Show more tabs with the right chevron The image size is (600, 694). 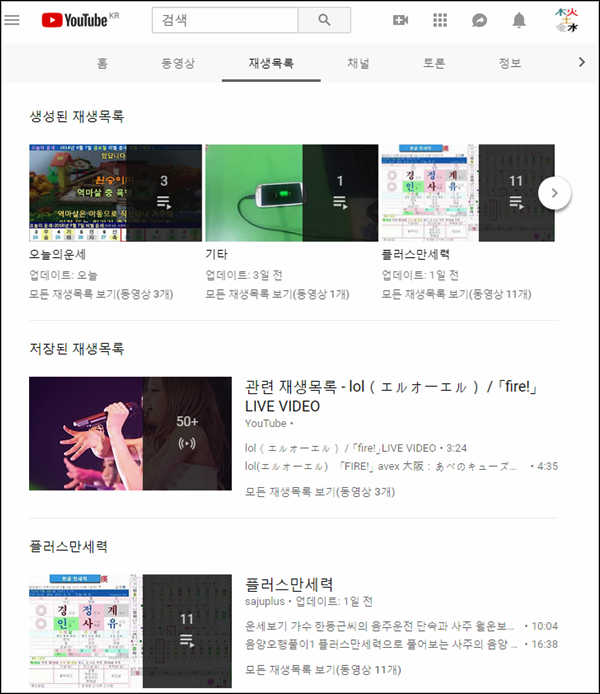[582, 63]
